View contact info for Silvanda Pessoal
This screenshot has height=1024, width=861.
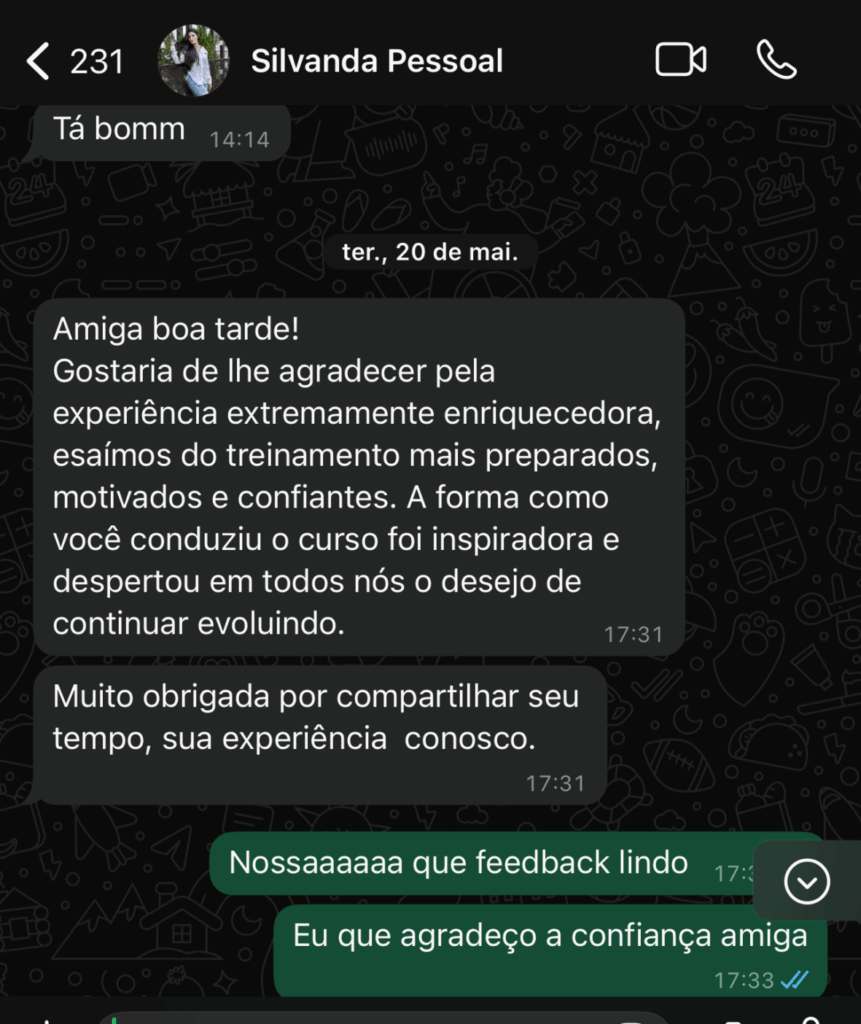point(377,61)
